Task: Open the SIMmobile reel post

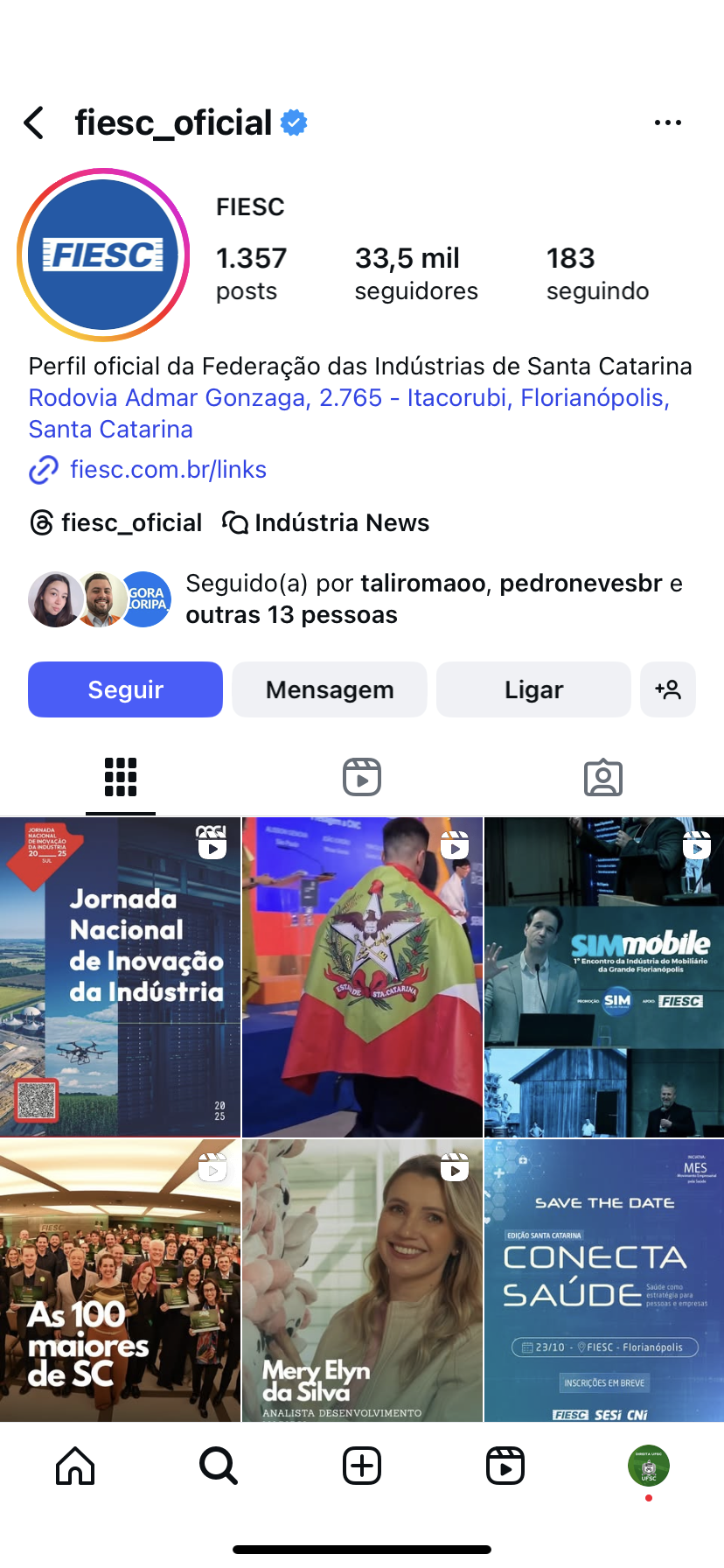Action: click(x=603, y=976)
